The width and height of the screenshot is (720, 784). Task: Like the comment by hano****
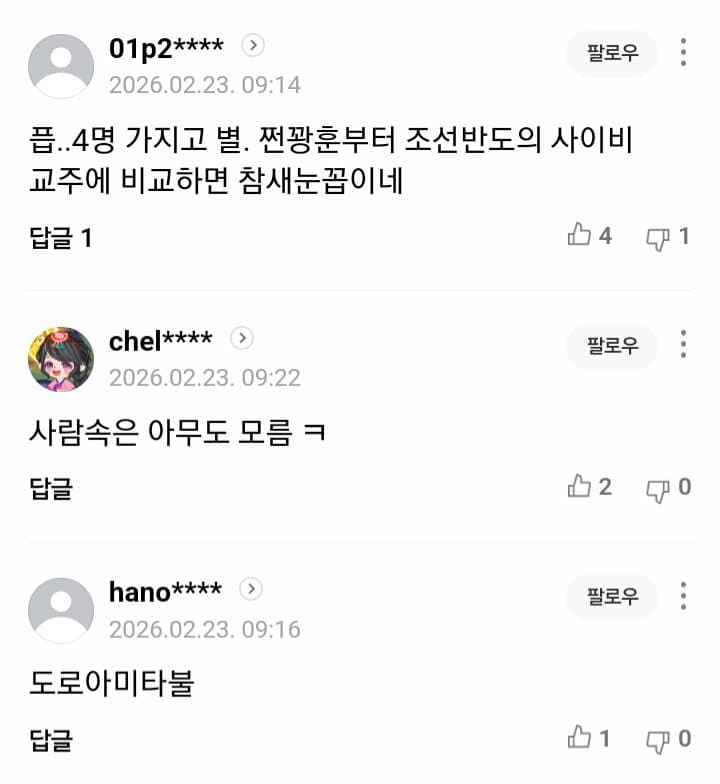[580, 738]
